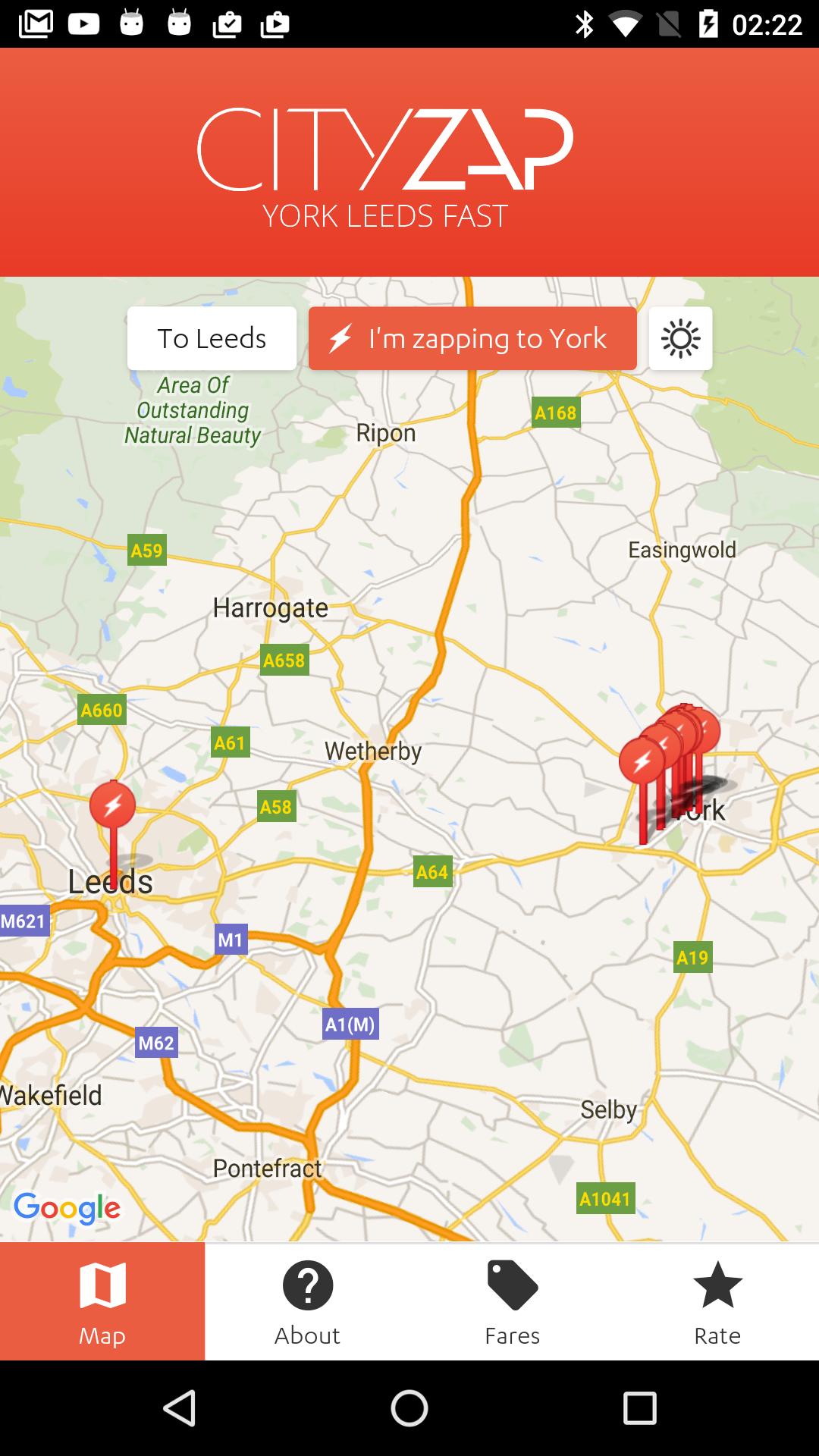Go back using system back button

click(x=180, y=1408)
